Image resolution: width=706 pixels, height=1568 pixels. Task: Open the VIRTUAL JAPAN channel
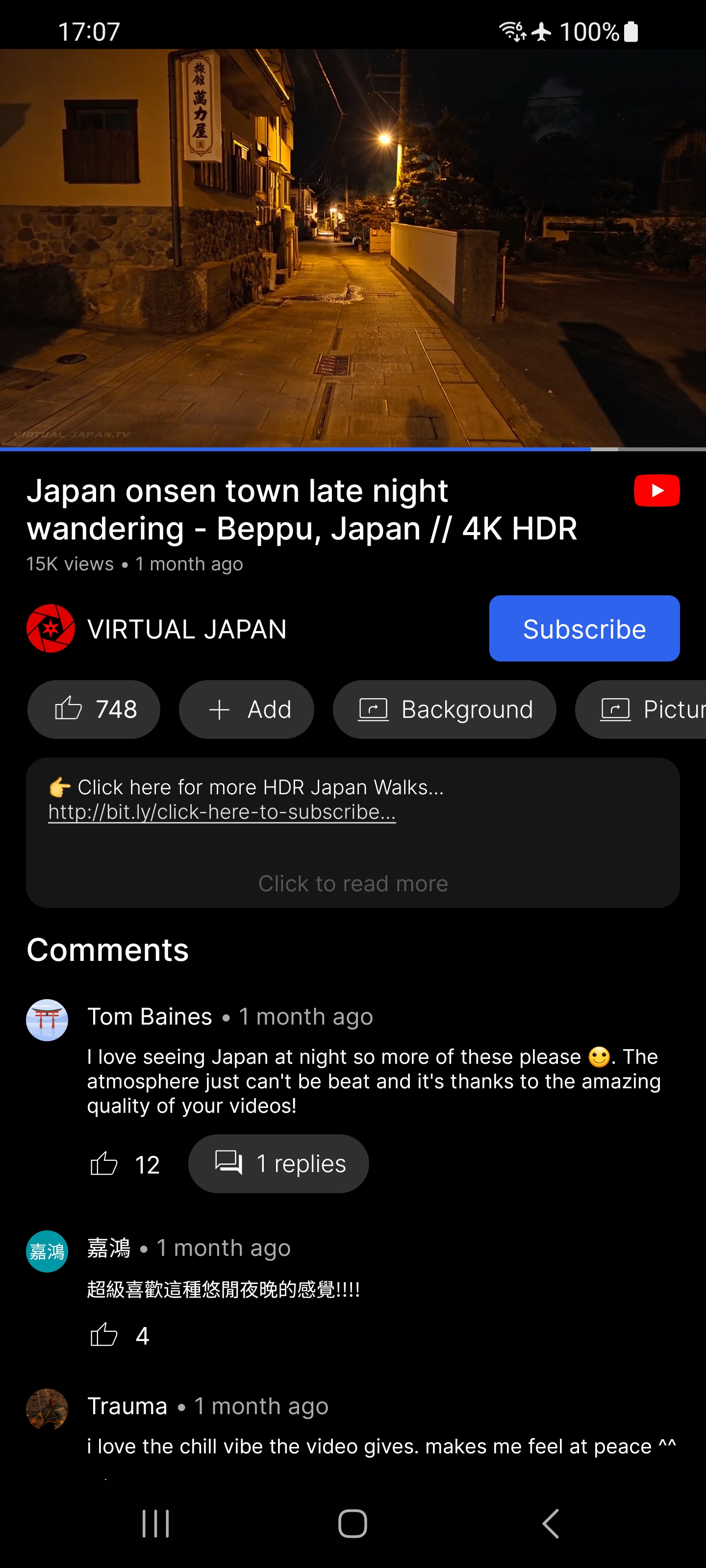pos(156,628)
